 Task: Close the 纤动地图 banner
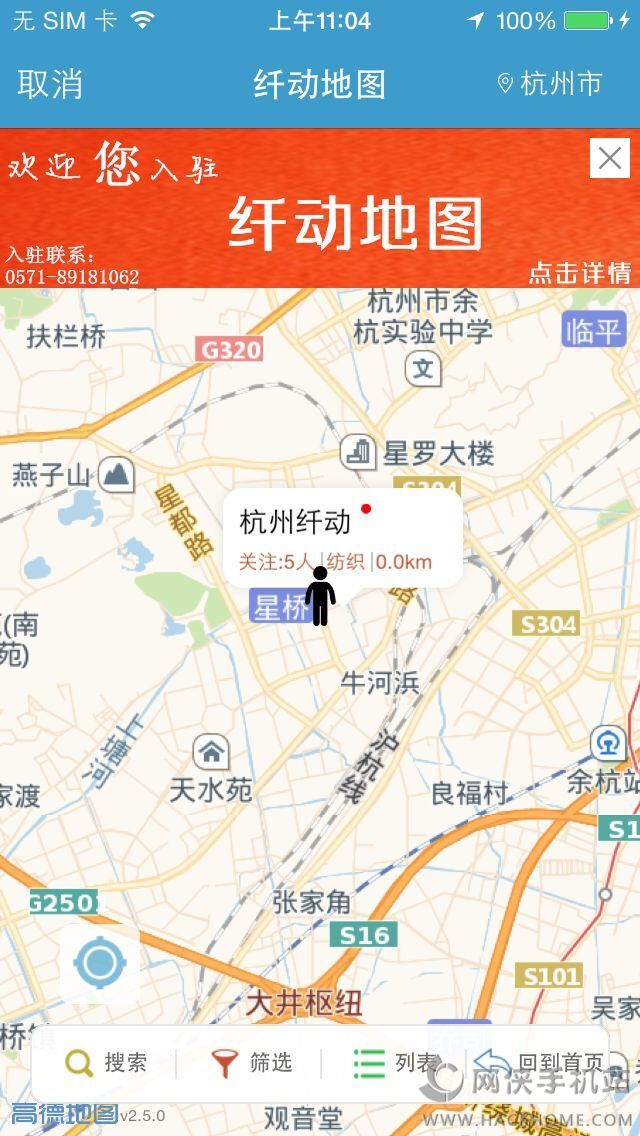pos(609,158)
